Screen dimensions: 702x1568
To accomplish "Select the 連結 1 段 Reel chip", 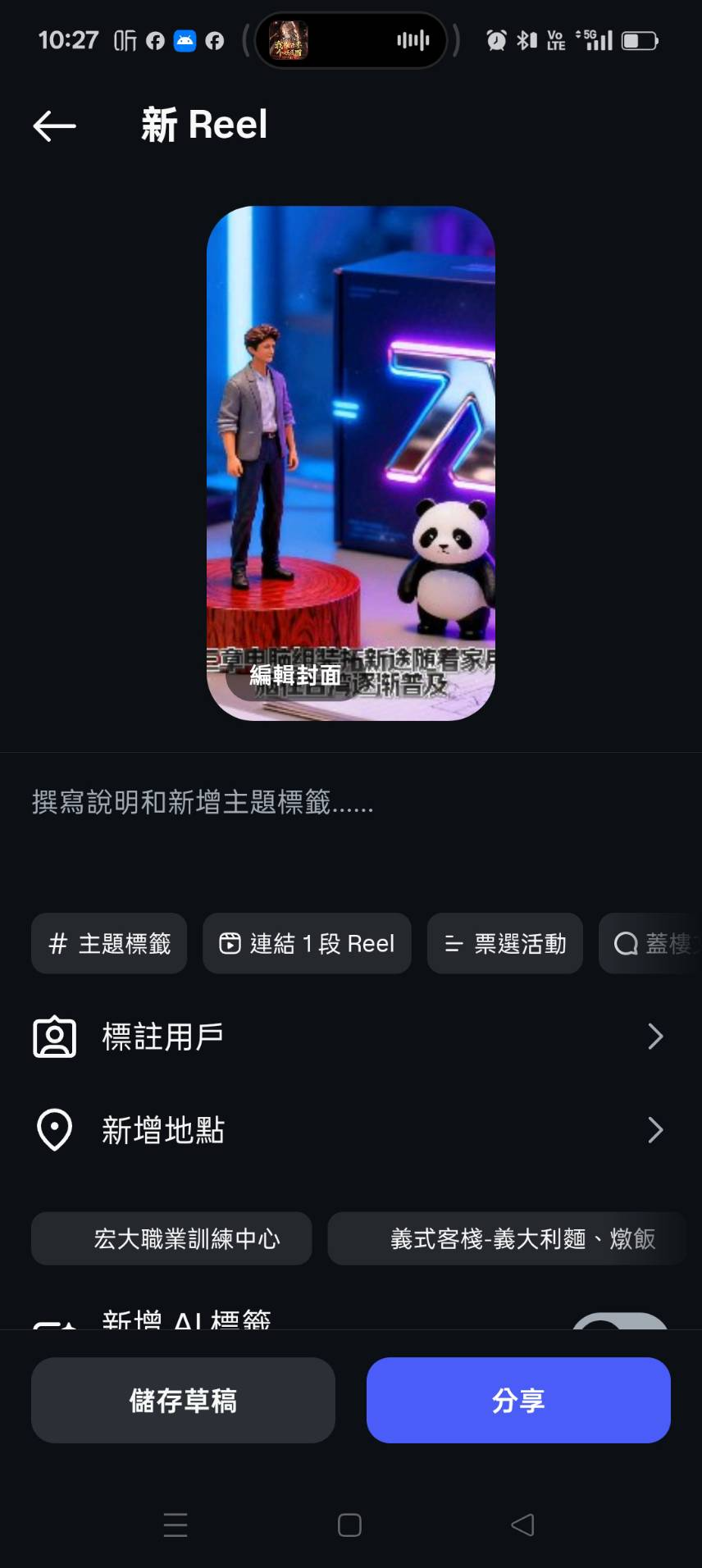I will [307, 944].
